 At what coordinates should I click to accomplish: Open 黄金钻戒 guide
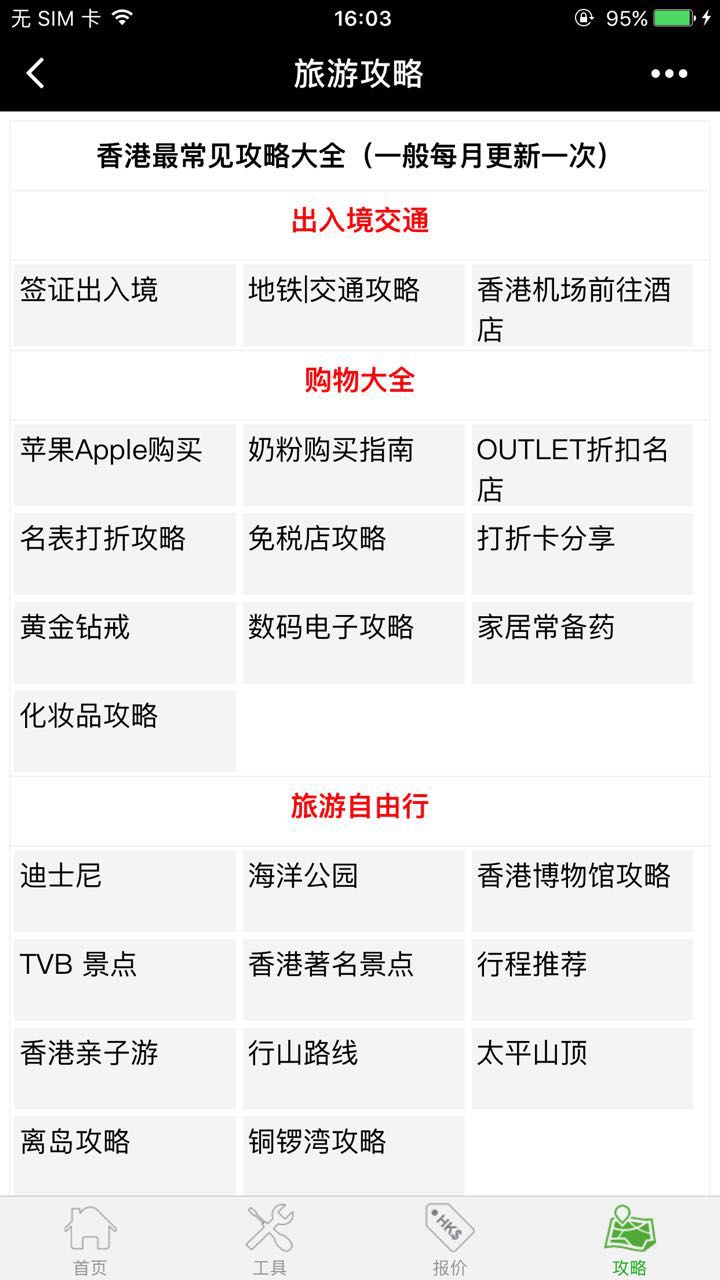tap(124, 642)
